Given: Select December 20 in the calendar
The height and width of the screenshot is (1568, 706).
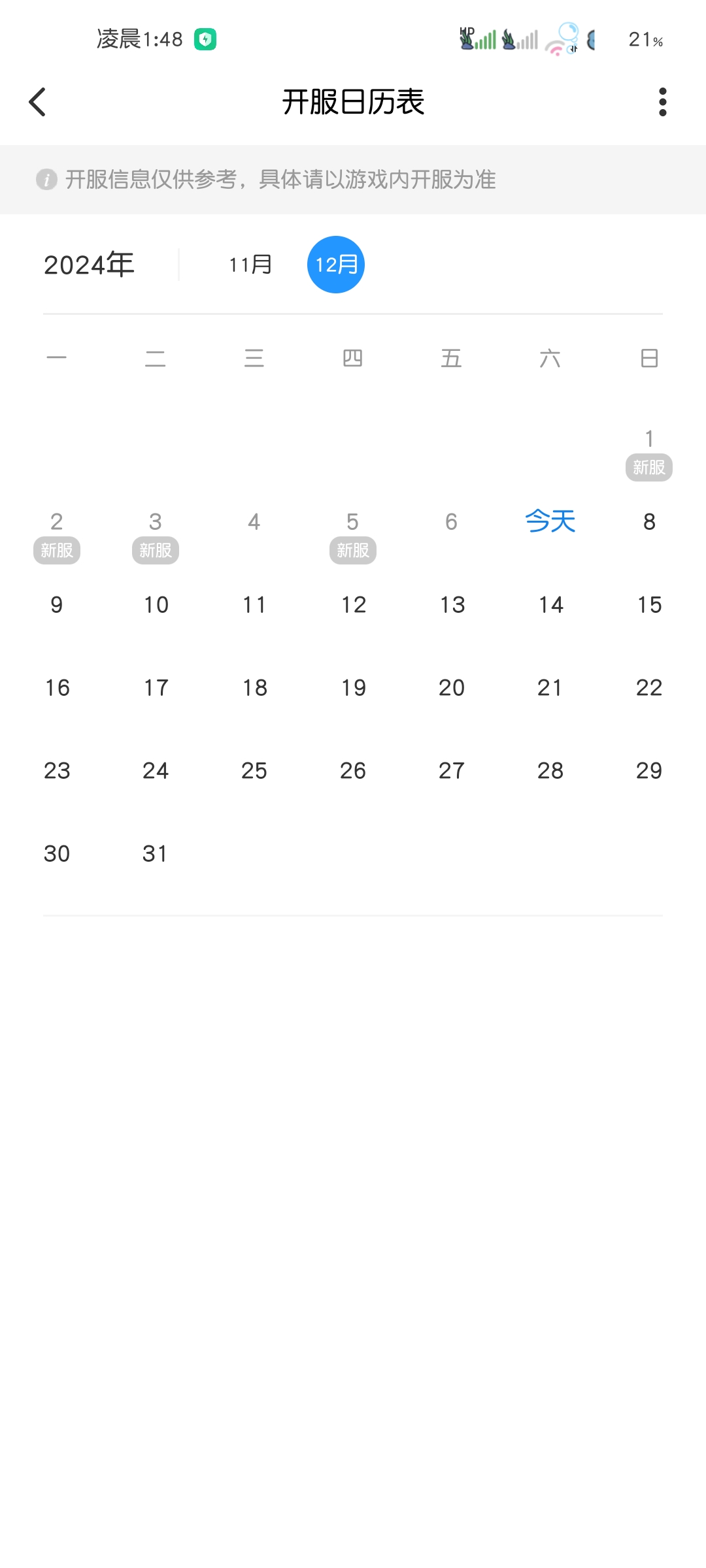Looking at the screenshot, I should pos(451,687).
